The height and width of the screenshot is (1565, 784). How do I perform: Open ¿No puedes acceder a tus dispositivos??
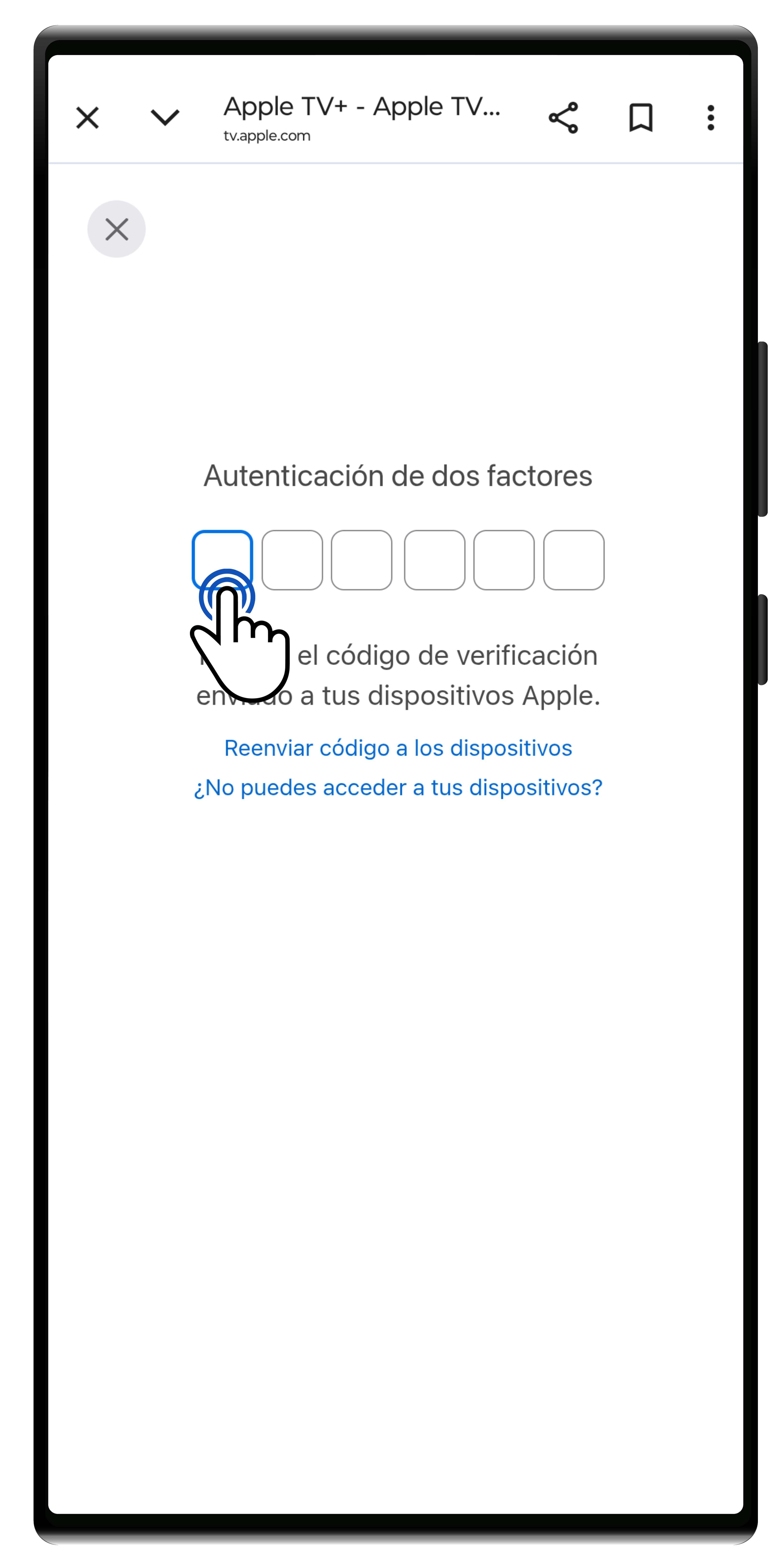click(x=398, y=787)
